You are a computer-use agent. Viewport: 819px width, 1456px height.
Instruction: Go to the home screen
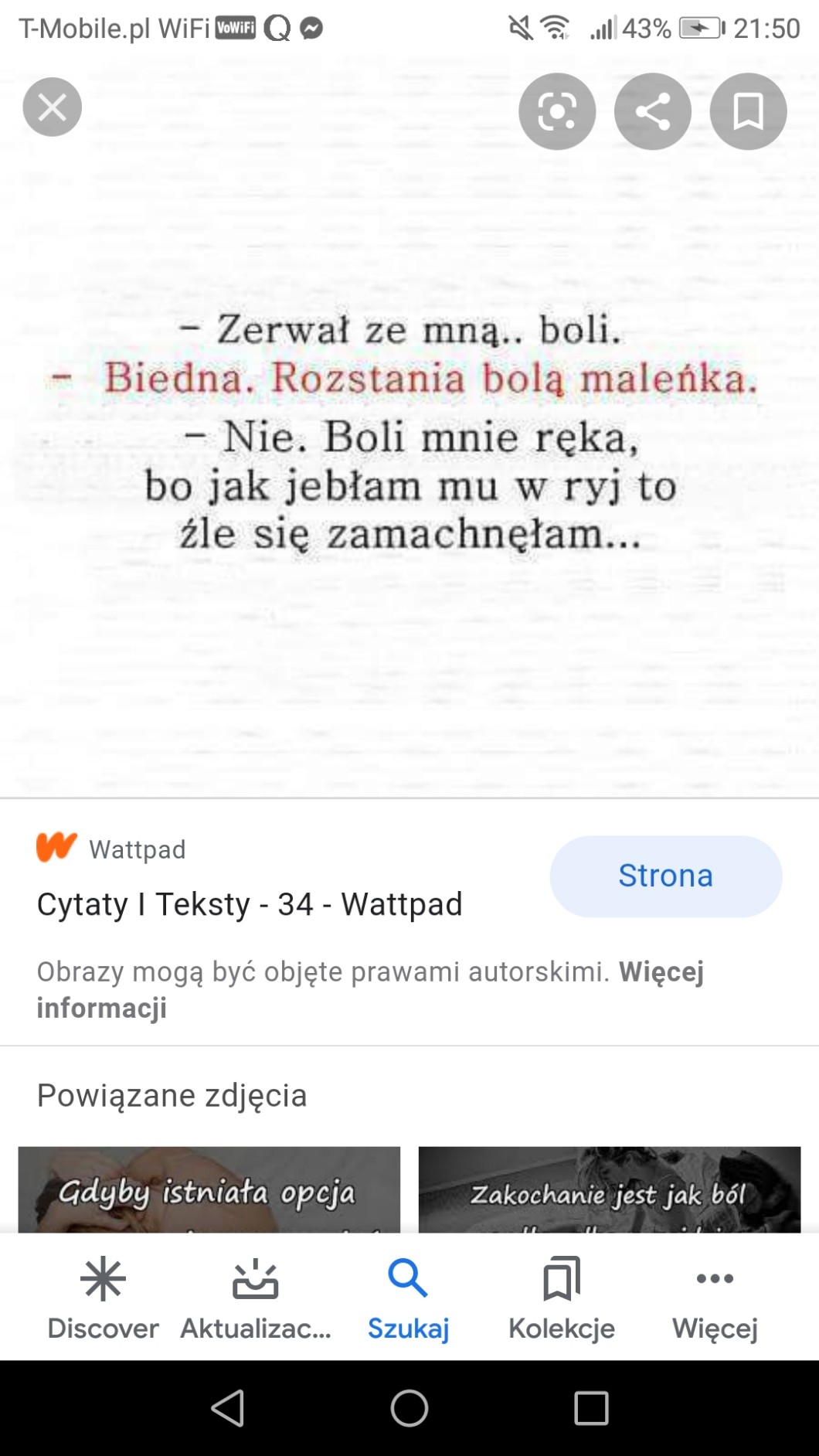tap(409, 1408)
